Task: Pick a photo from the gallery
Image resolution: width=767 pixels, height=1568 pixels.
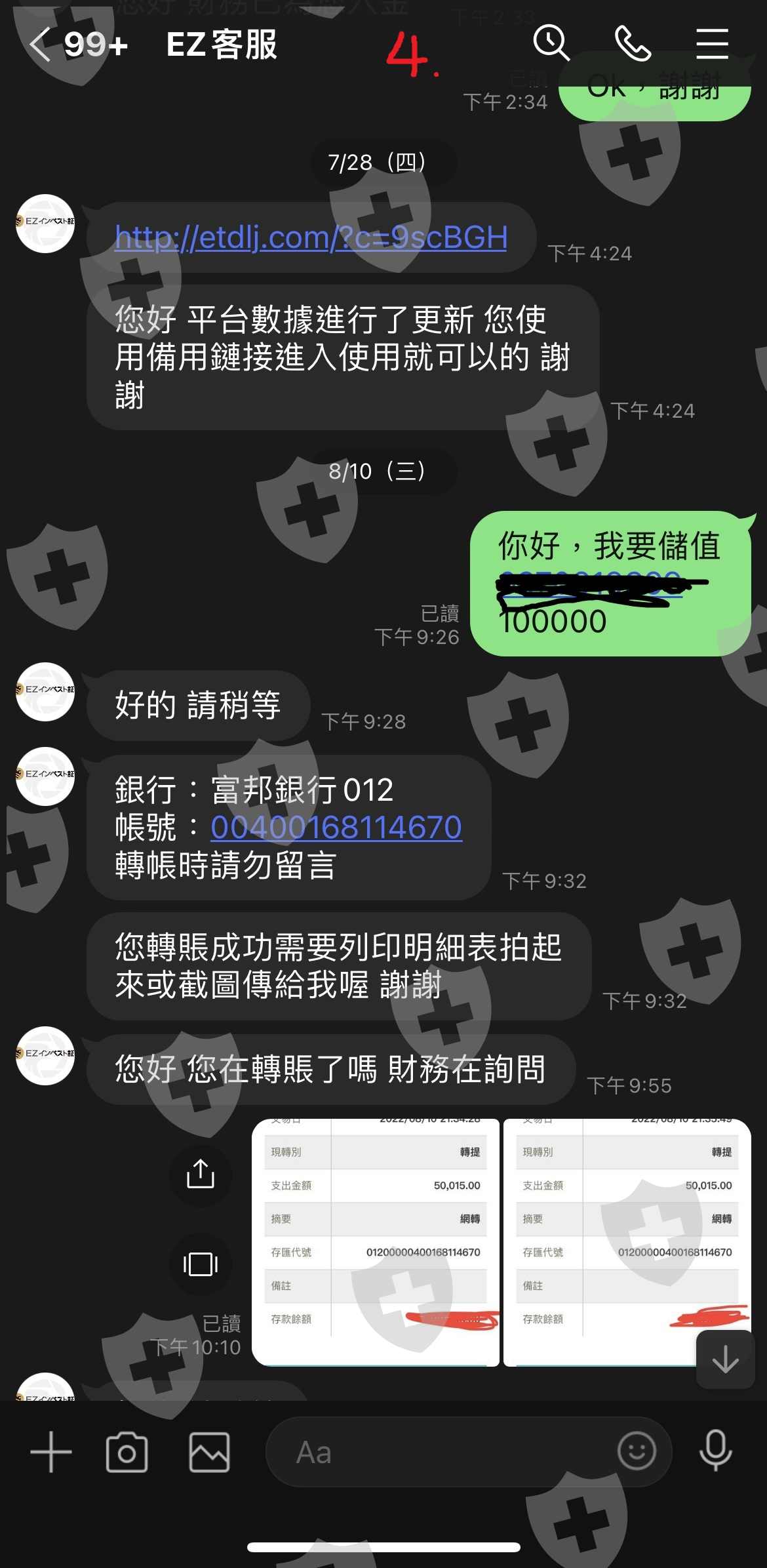Action: coord(209,1452)
